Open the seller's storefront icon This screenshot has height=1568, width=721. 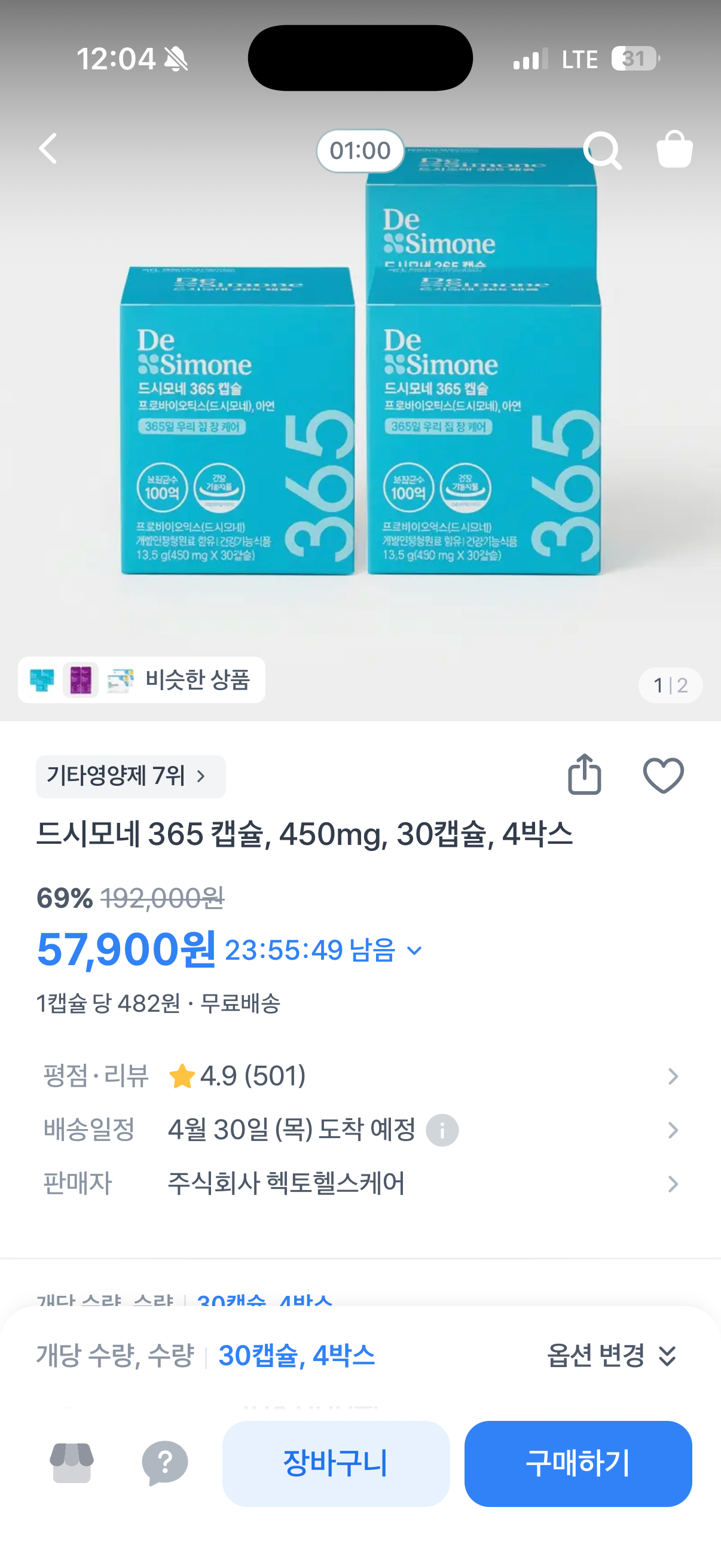pyautogui.click(x=72, y=1463)
